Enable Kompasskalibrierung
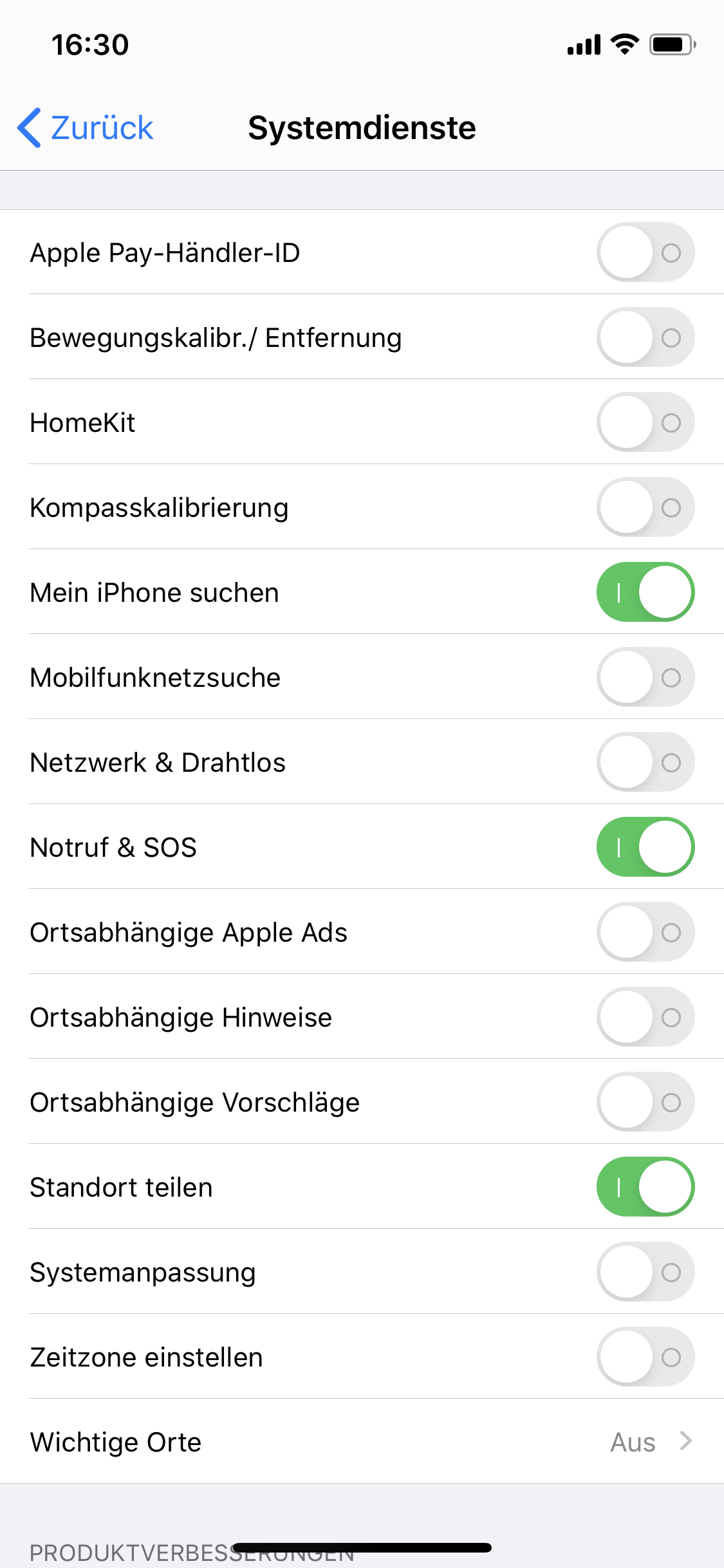This screenshot has height=1568, width=724. click(645, 507)
